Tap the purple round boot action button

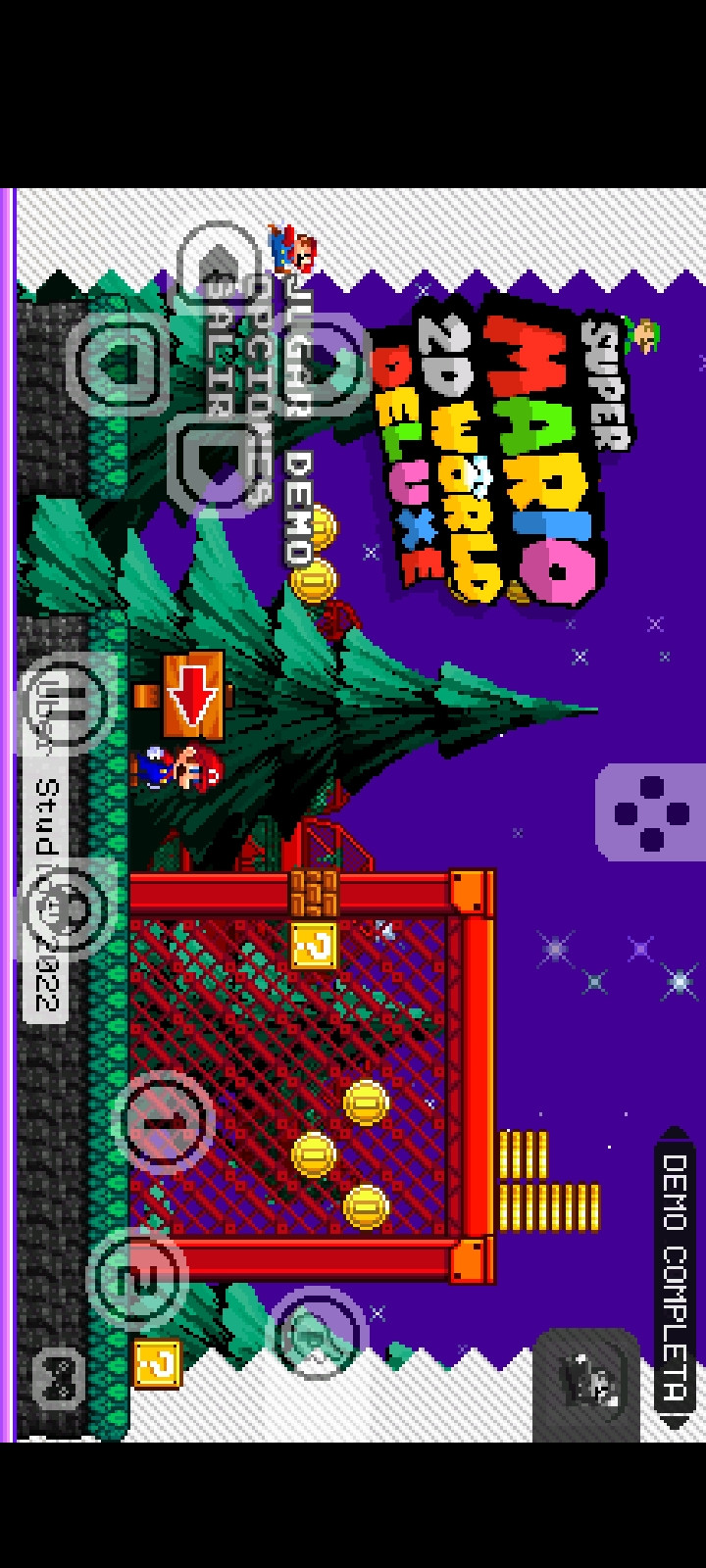pyautogui.click(x=316, y=1335)
